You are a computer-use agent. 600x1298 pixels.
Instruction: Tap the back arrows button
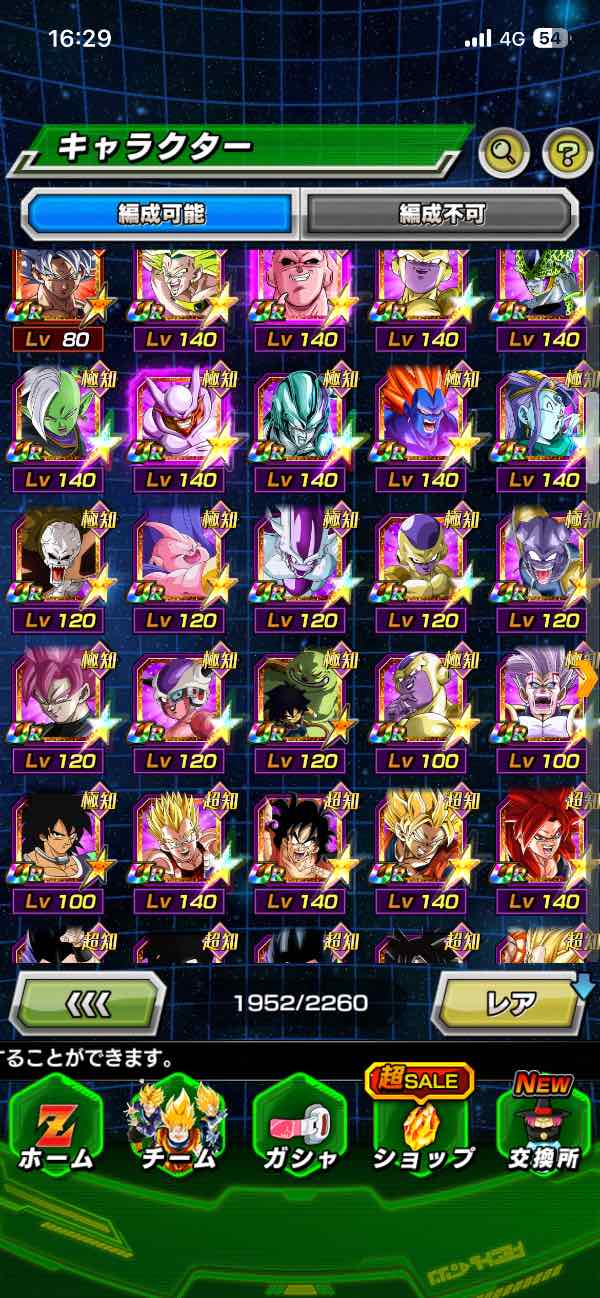point(87,1001)
